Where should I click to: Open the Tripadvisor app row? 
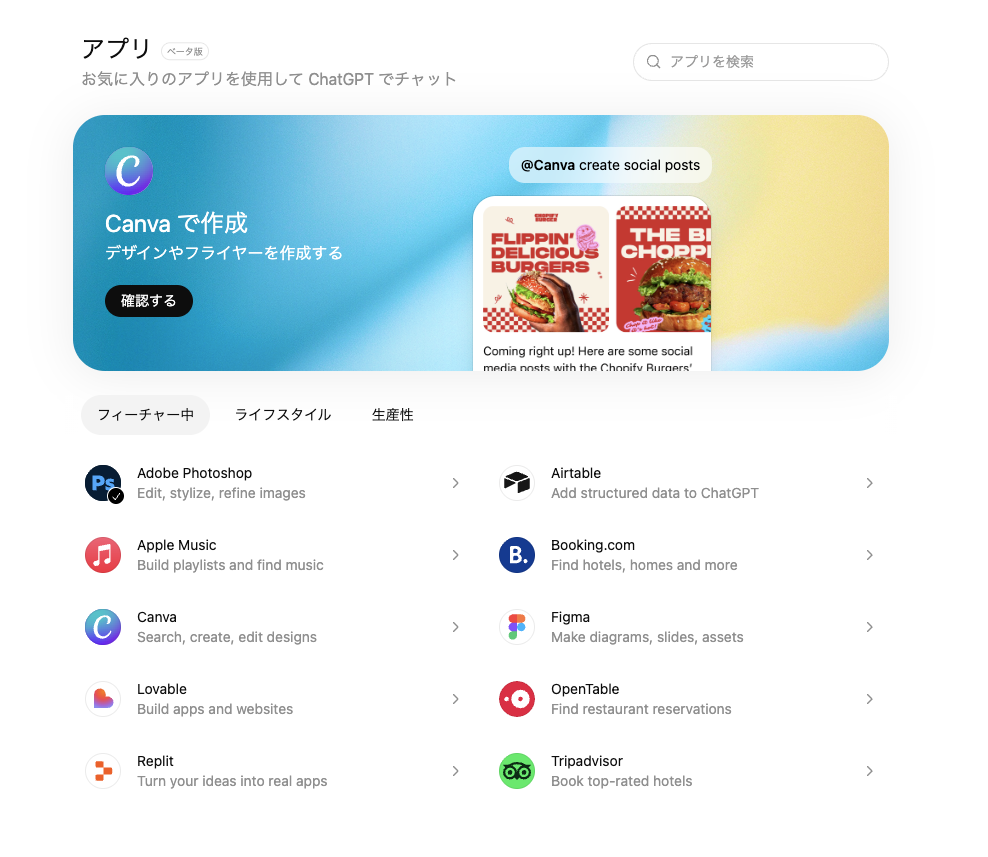[686, 771]
